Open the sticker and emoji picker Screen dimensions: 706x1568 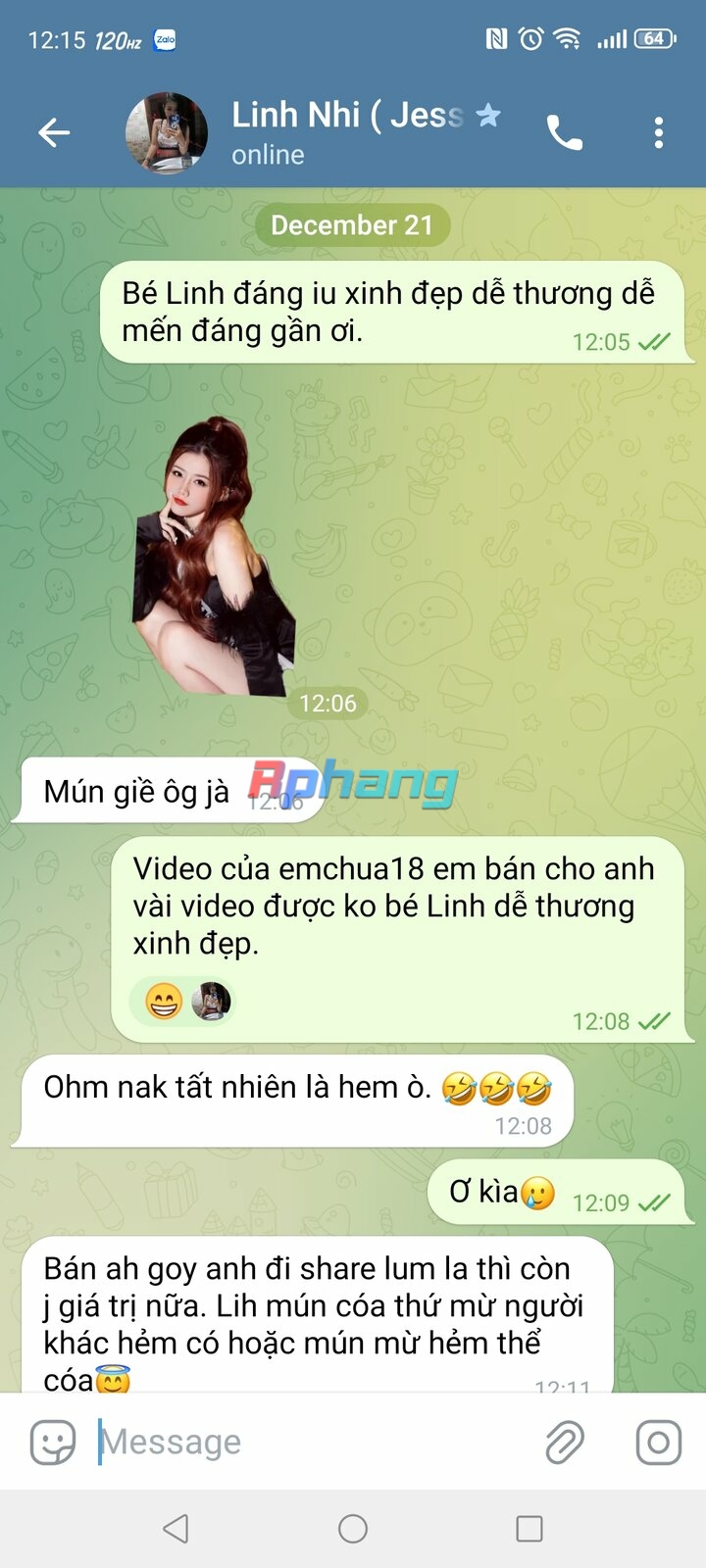coord(53,1443)
